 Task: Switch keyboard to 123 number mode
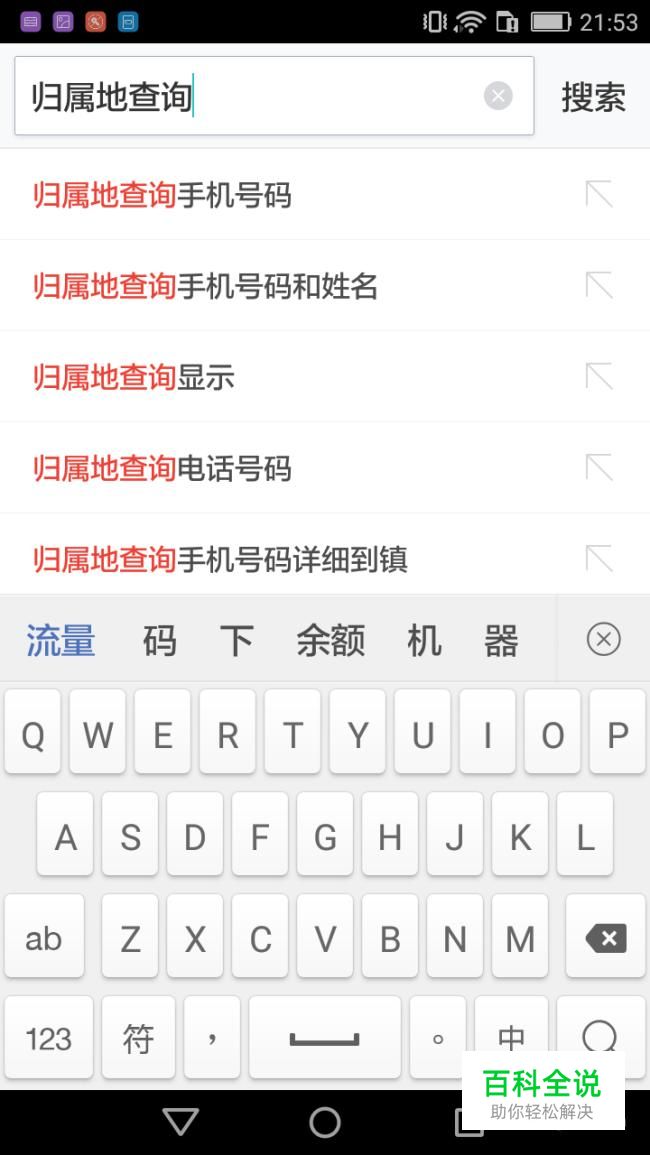[x=48, y=1038]
